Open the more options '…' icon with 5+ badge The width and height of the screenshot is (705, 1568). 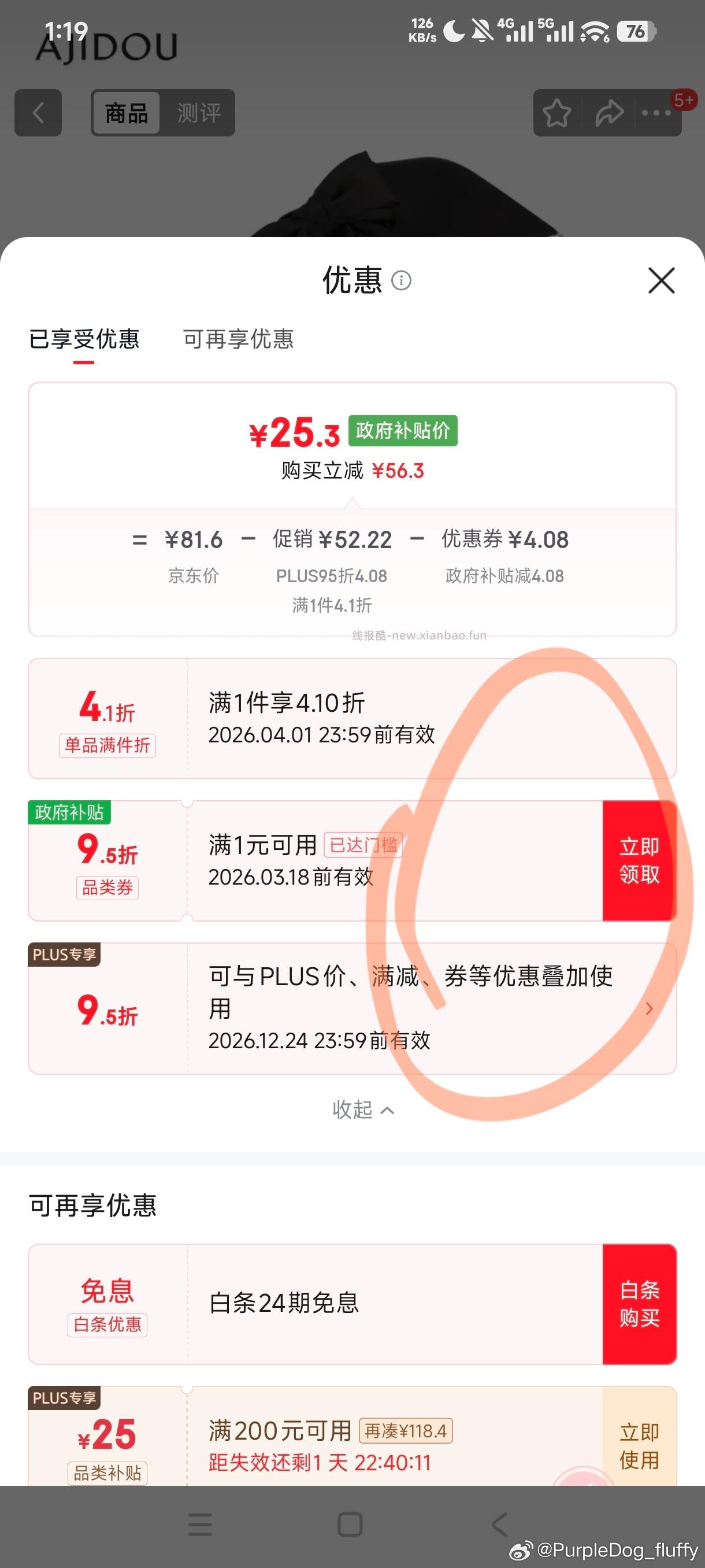[x=655, y=113]
